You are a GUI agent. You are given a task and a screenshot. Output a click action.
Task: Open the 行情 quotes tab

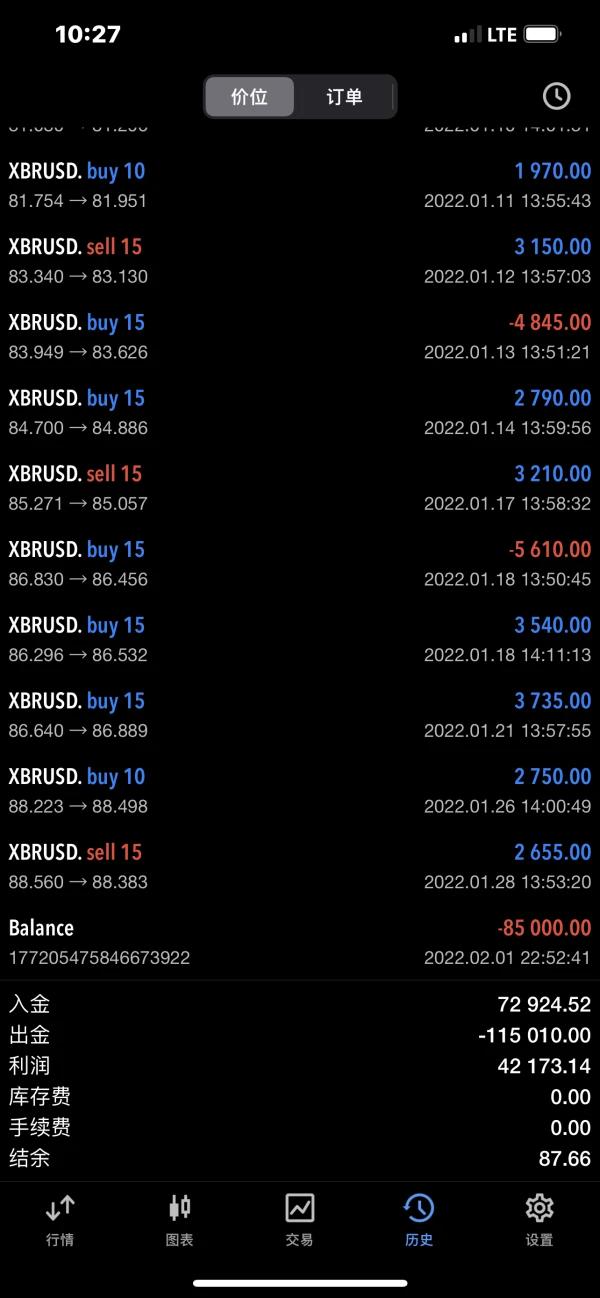(x=60, y=1219)
